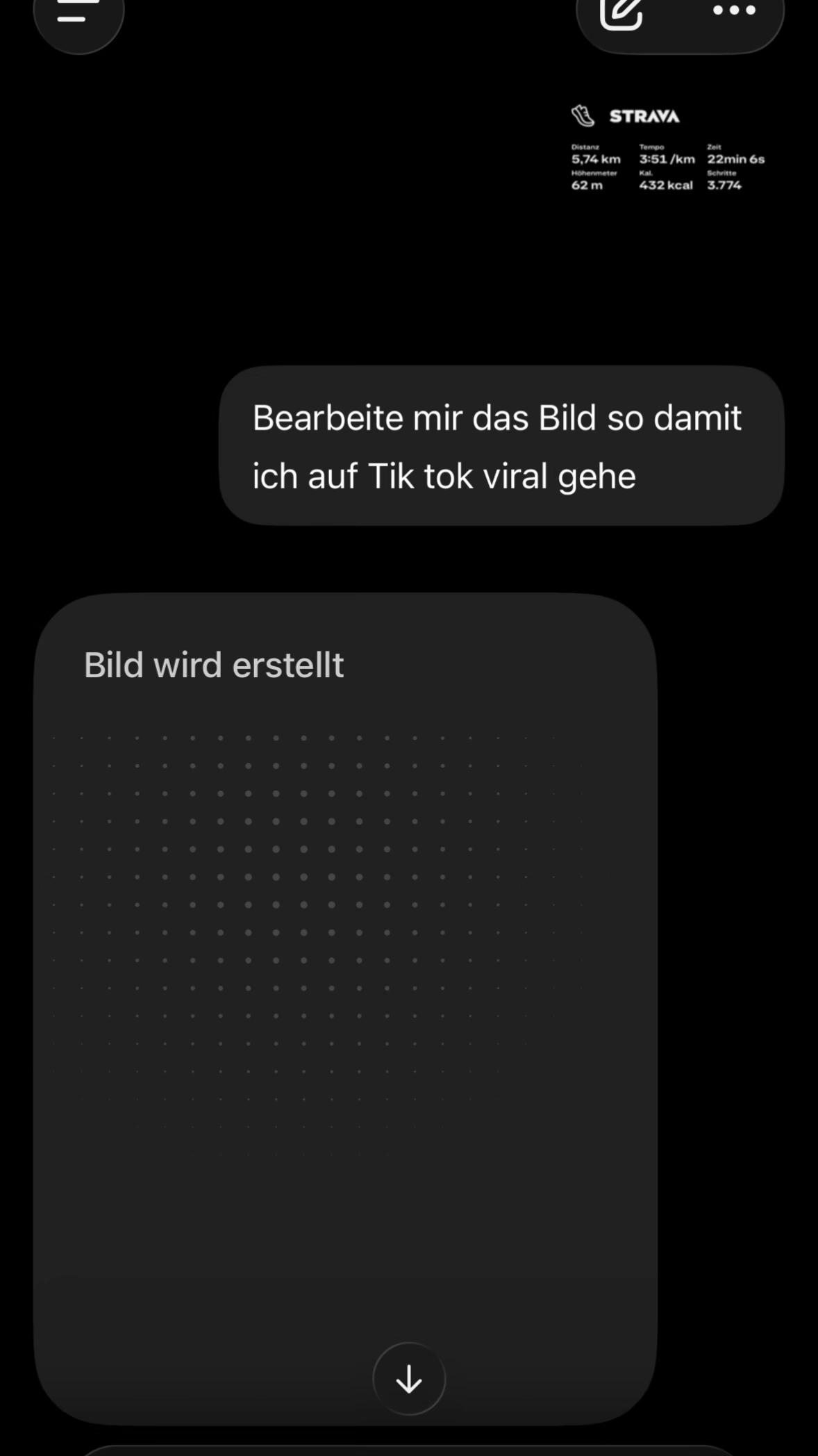Open the attached Strava stats image

[x=667, y=148]
